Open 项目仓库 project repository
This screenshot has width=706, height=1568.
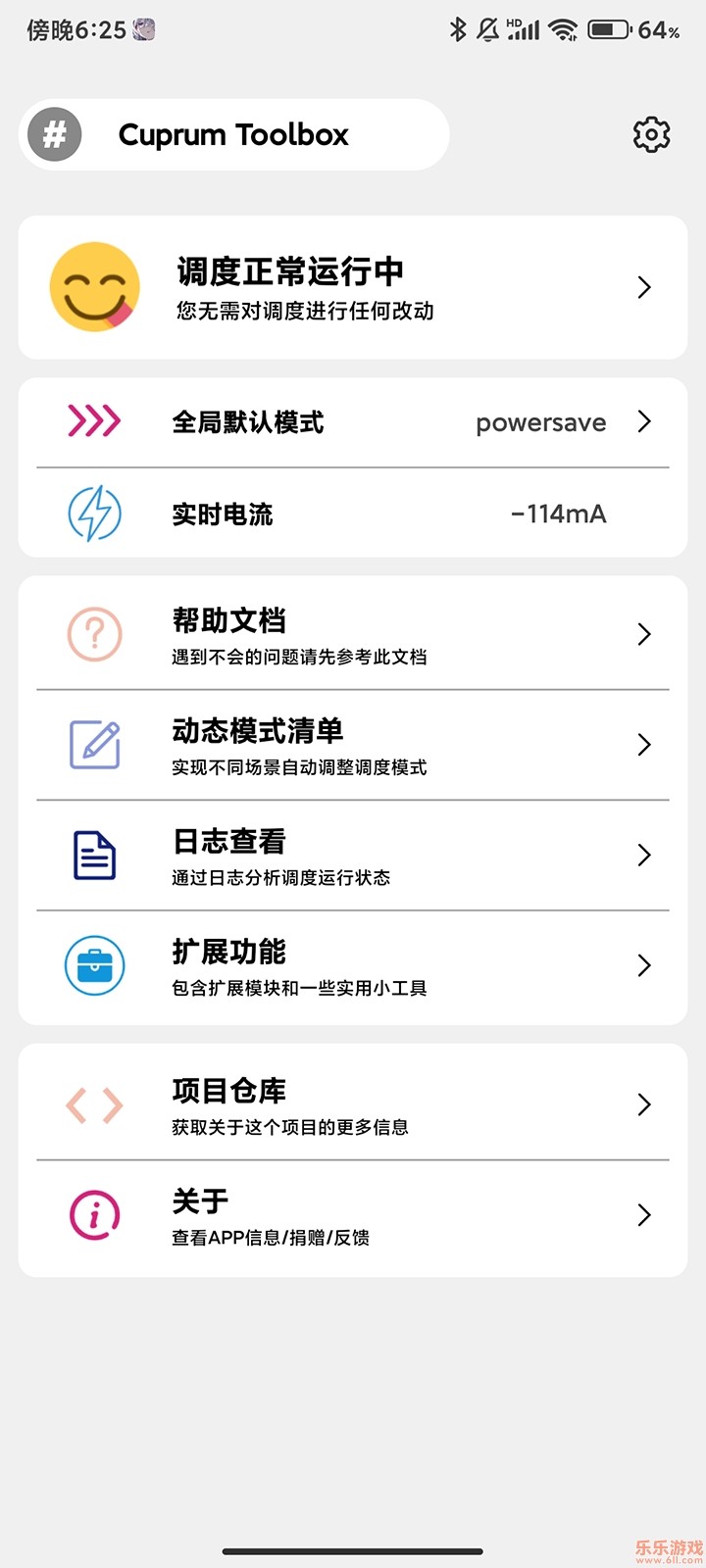353,1104
